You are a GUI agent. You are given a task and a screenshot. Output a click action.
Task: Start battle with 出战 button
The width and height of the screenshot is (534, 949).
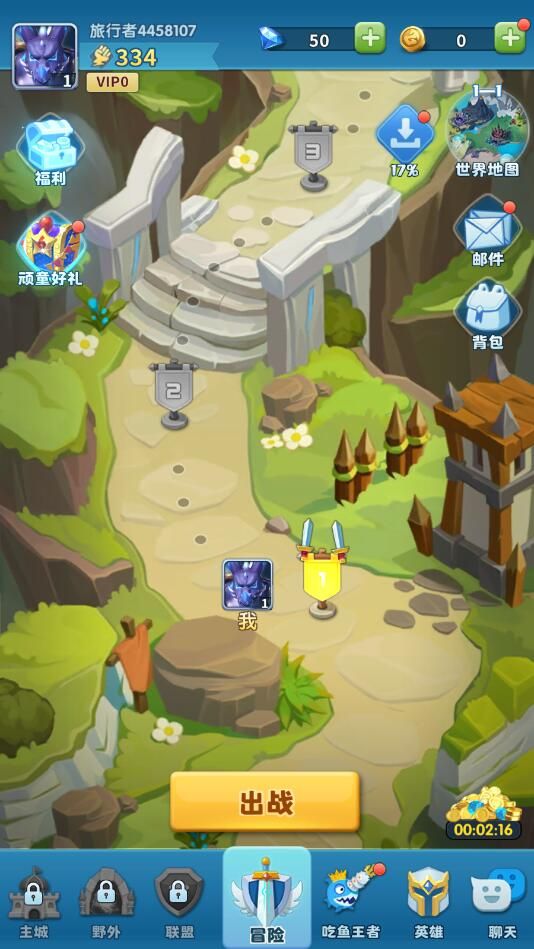point(265,801)
